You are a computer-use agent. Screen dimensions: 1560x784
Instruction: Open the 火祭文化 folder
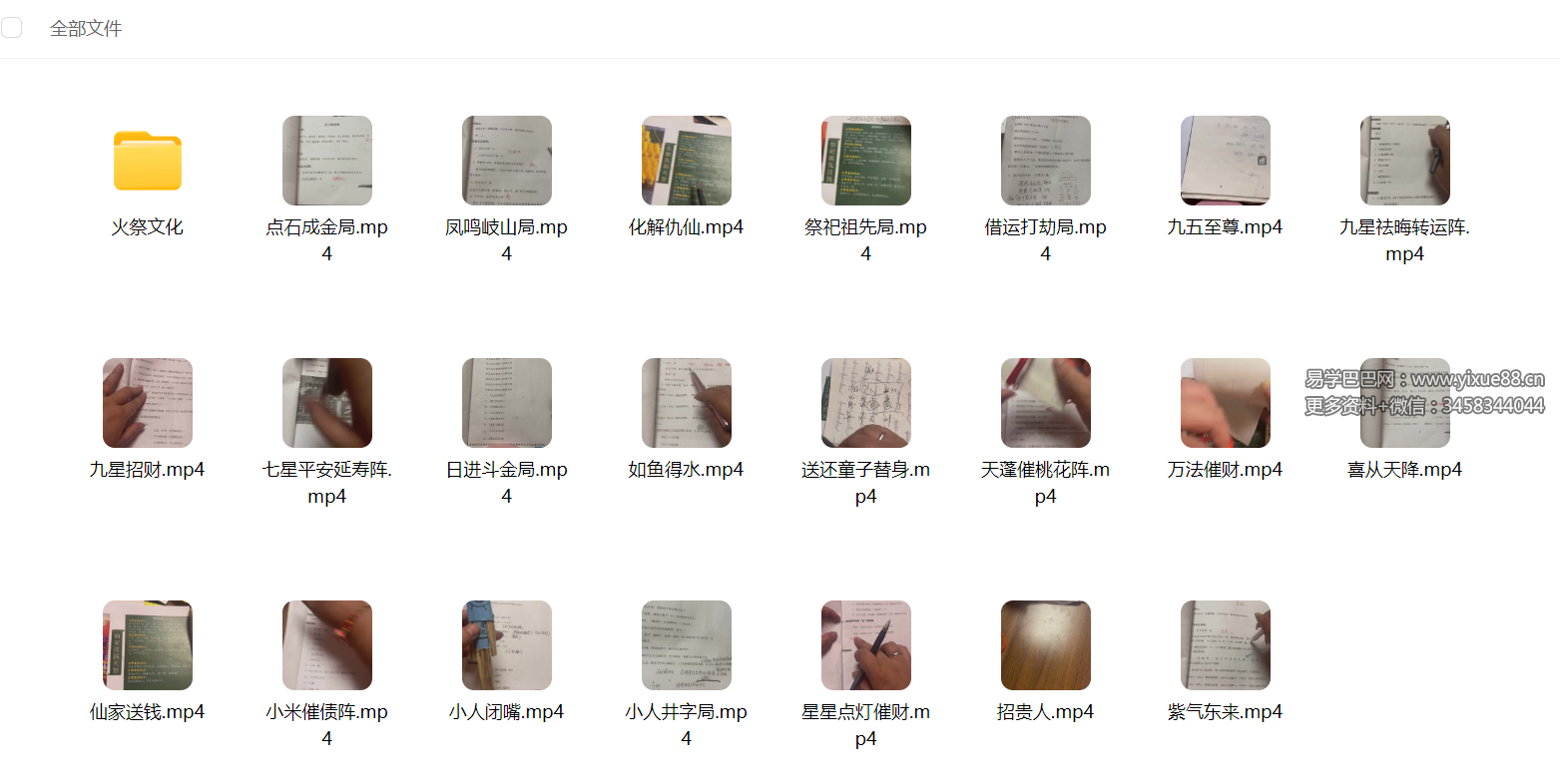tap(147, 161)
